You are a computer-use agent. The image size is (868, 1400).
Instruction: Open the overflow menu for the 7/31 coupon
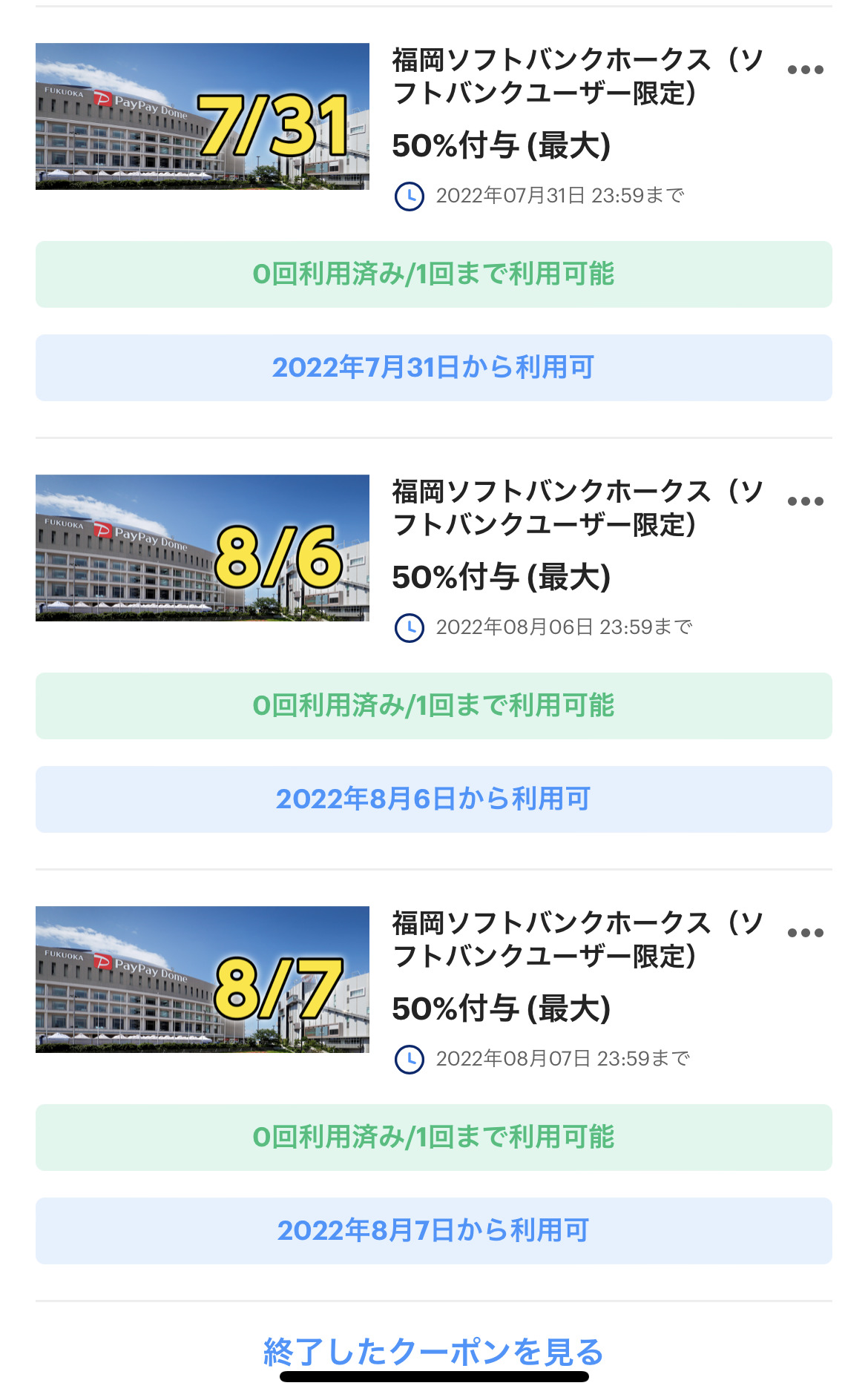(x=805, y=70)
